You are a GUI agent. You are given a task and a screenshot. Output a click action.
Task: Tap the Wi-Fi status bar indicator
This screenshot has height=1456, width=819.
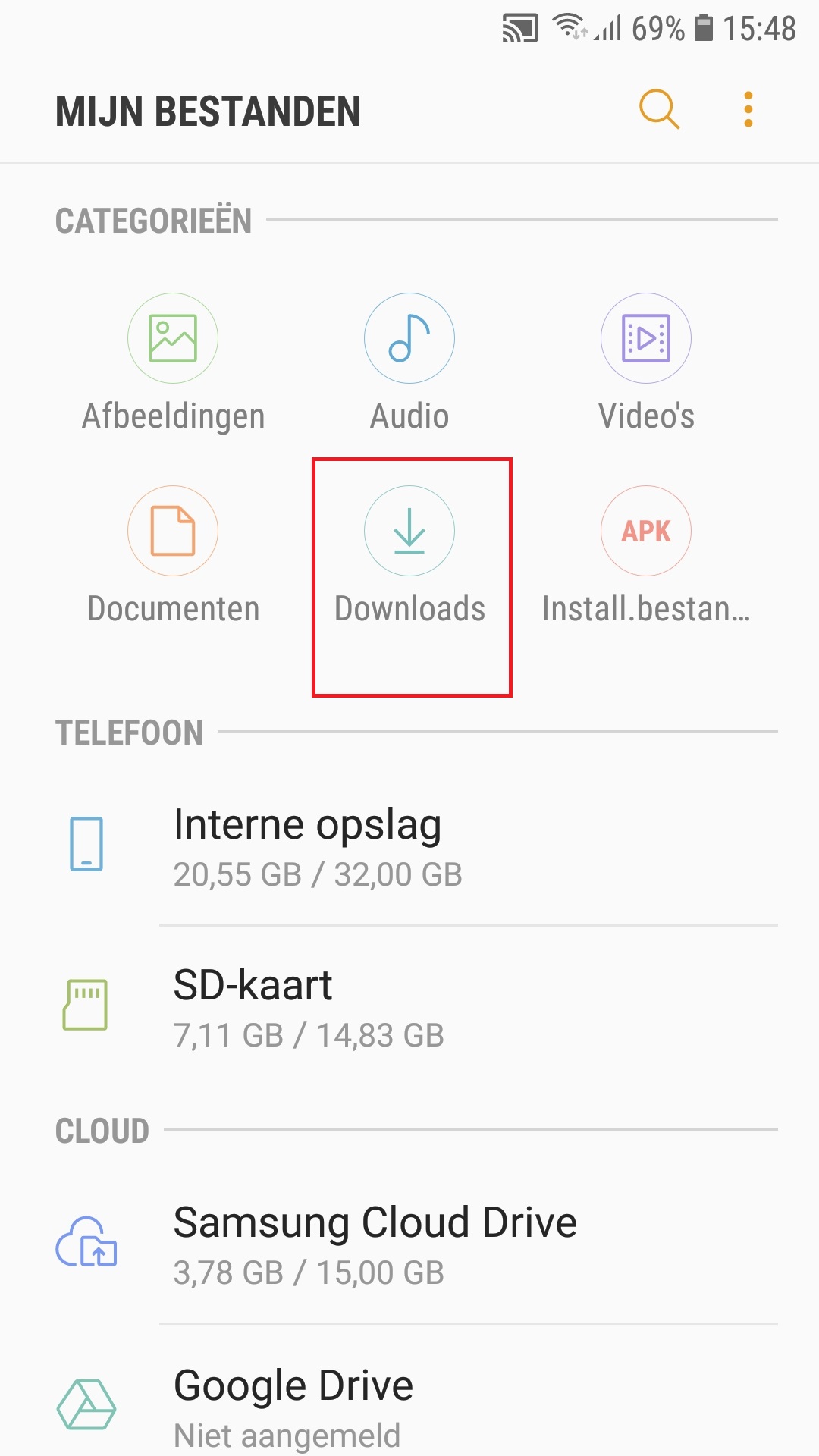(x=570, y=27)
